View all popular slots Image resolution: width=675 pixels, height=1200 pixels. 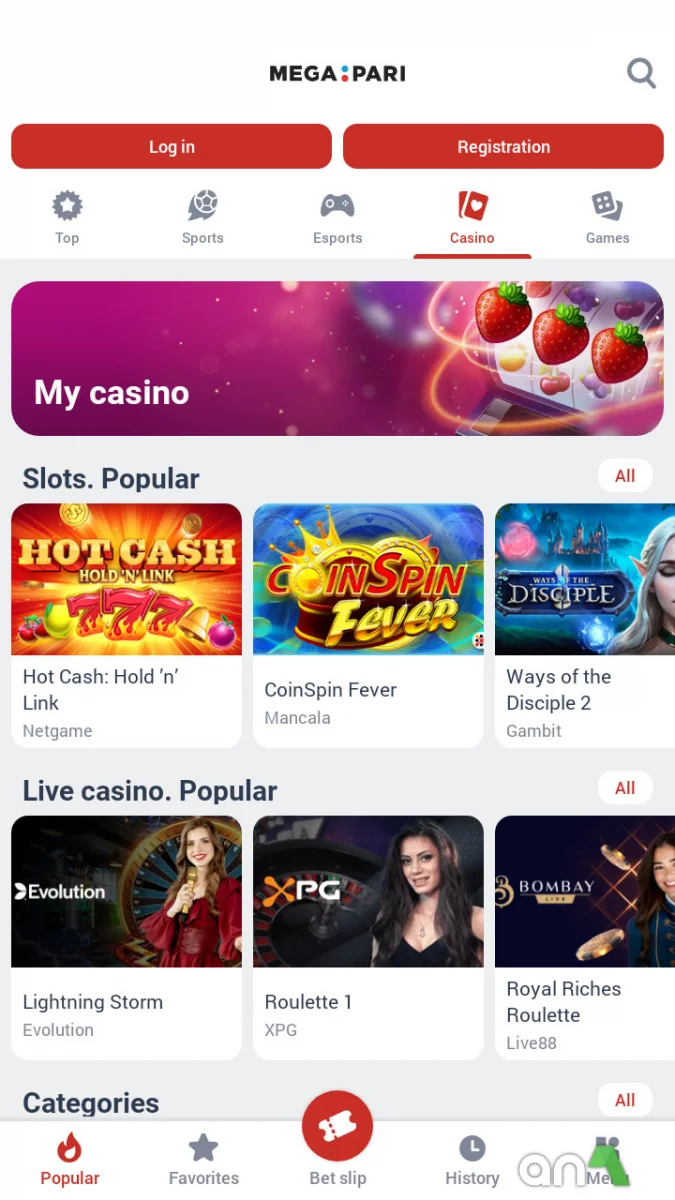coord(625,476)
